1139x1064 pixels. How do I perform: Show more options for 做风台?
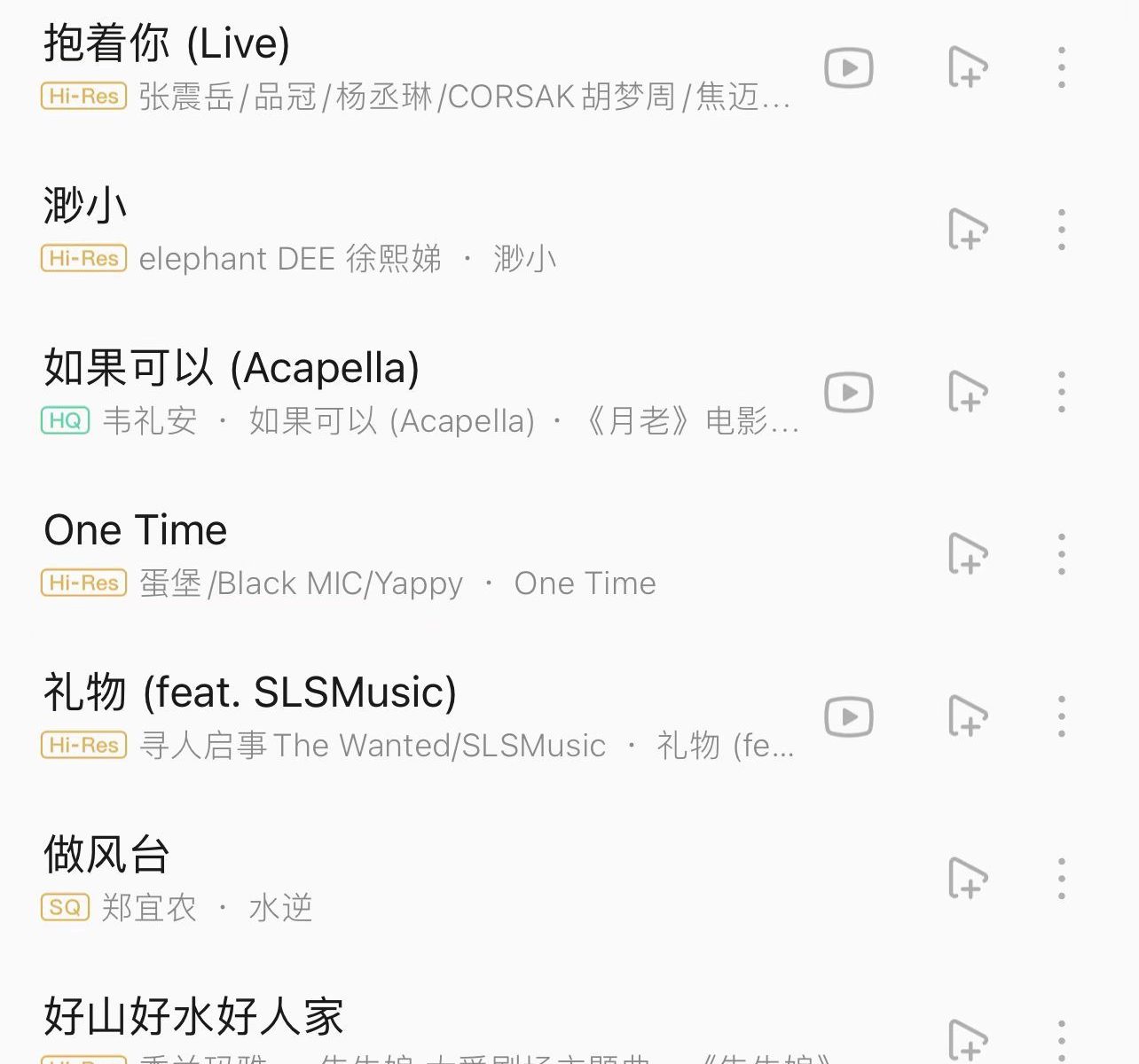coord(1061,880)
